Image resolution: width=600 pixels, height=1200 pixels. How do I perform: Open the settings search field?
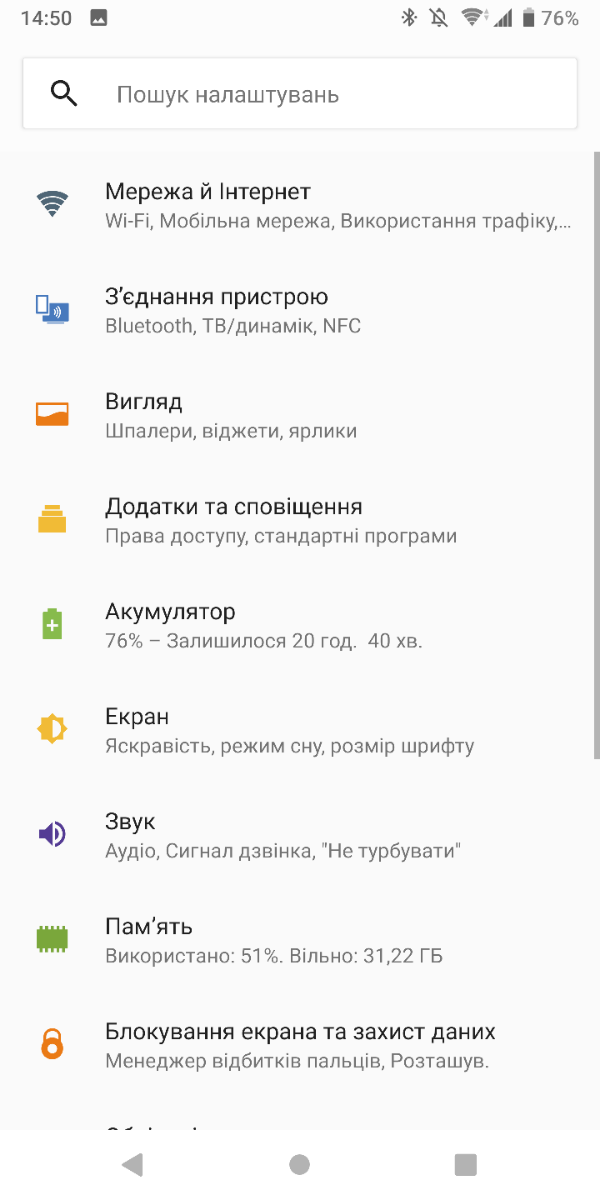click(299, 94)
